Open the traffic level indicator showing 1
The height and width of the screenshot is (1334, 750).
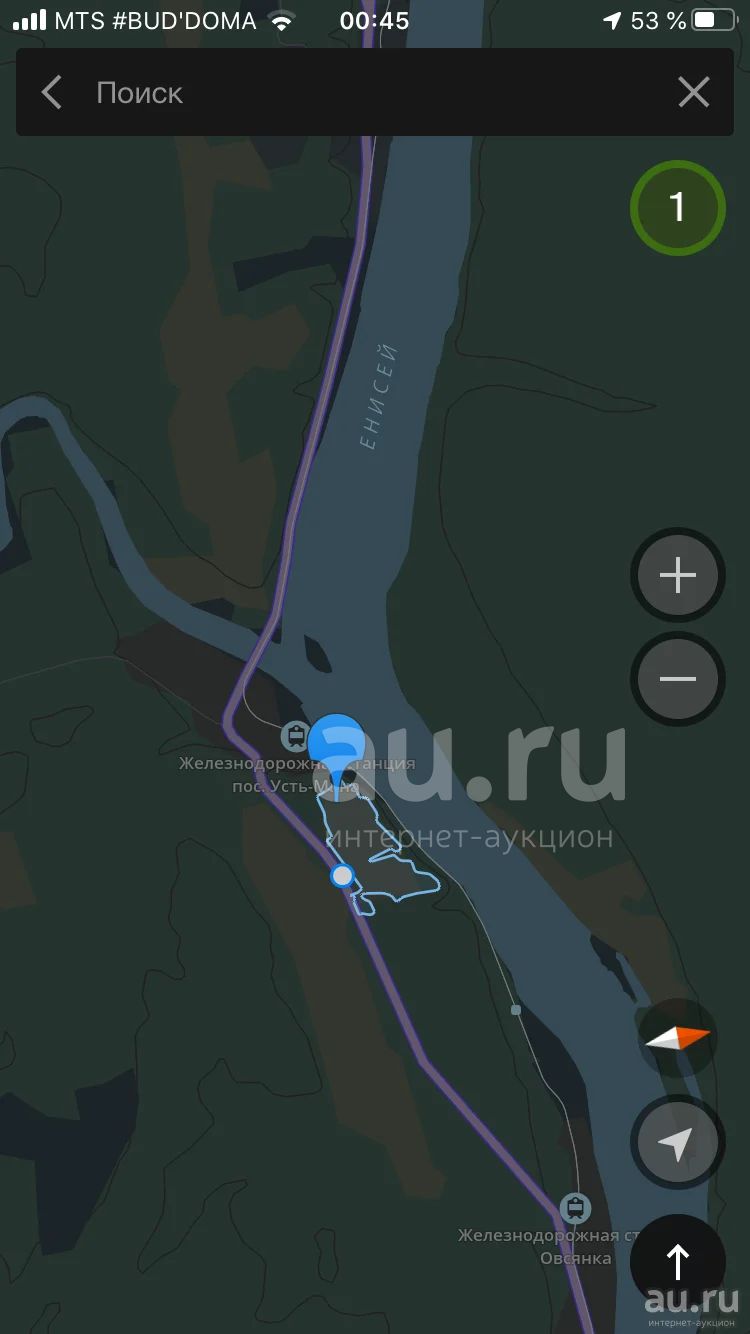click(x=677, y=208)
